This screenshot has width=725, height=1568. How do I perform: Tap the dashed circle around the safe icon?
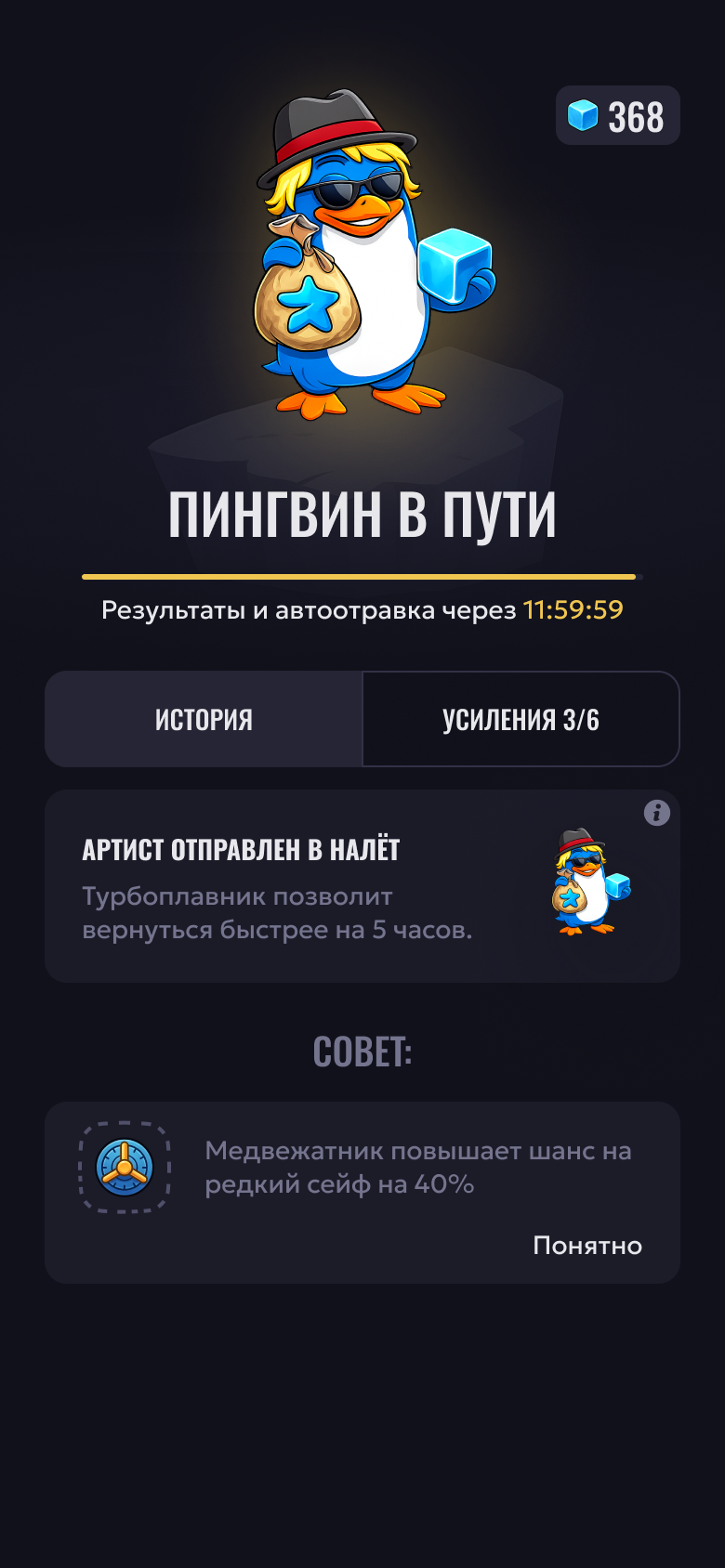124,1166
